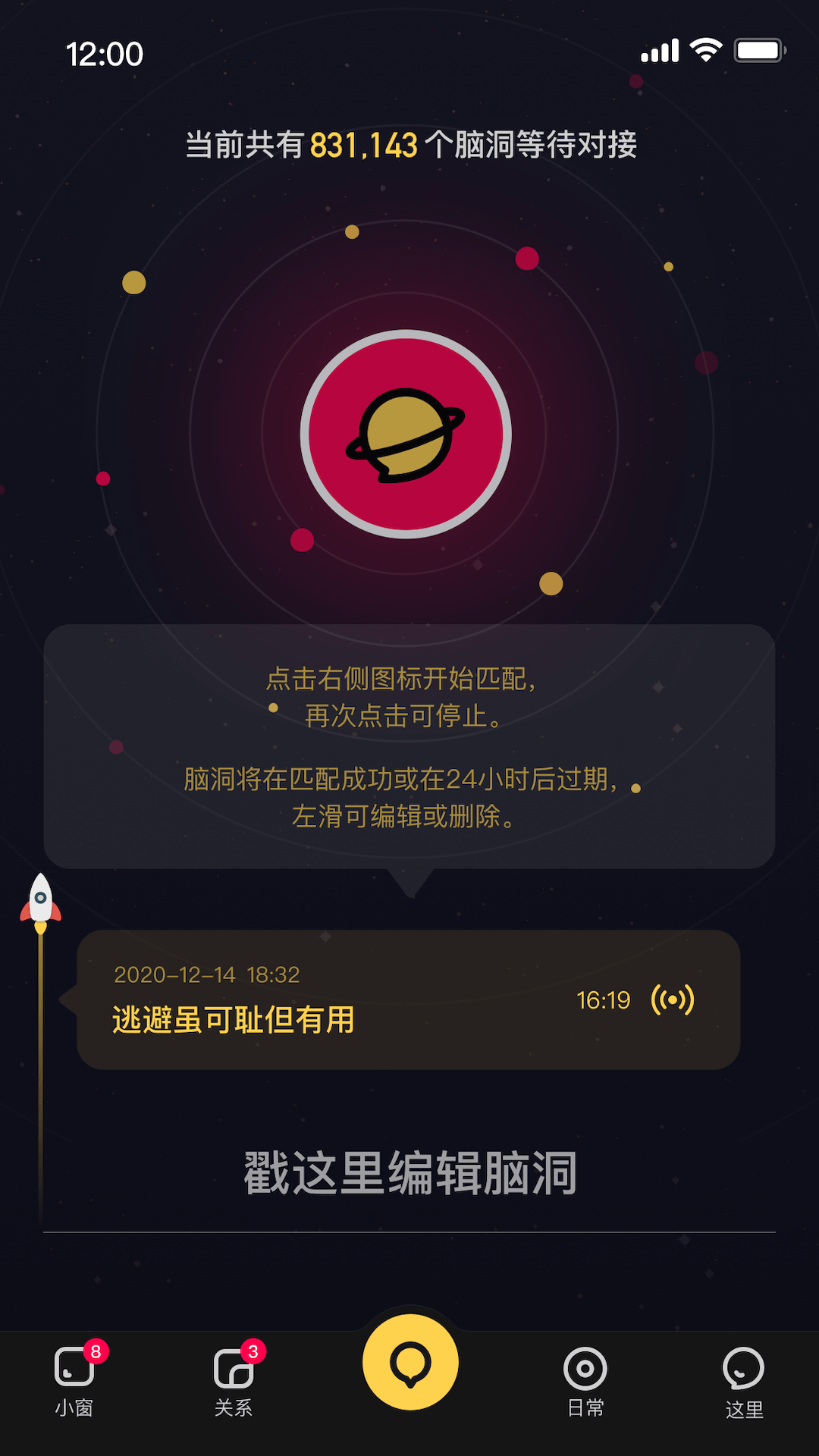Tap the red planet button in the center
819x1456 pixels.
tap(406, 434)
